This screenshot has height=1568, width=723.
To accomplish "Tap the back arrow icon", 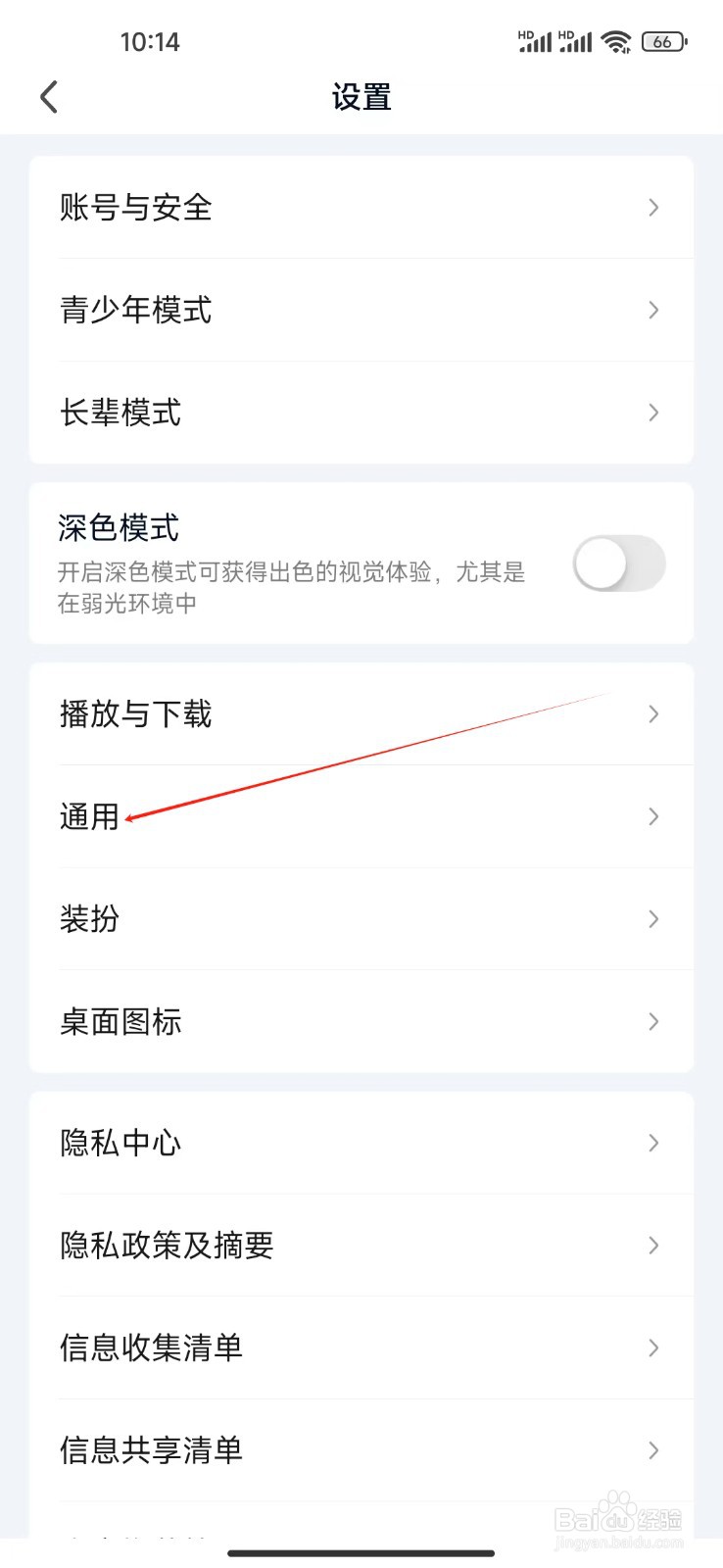I will coord(49,96).
